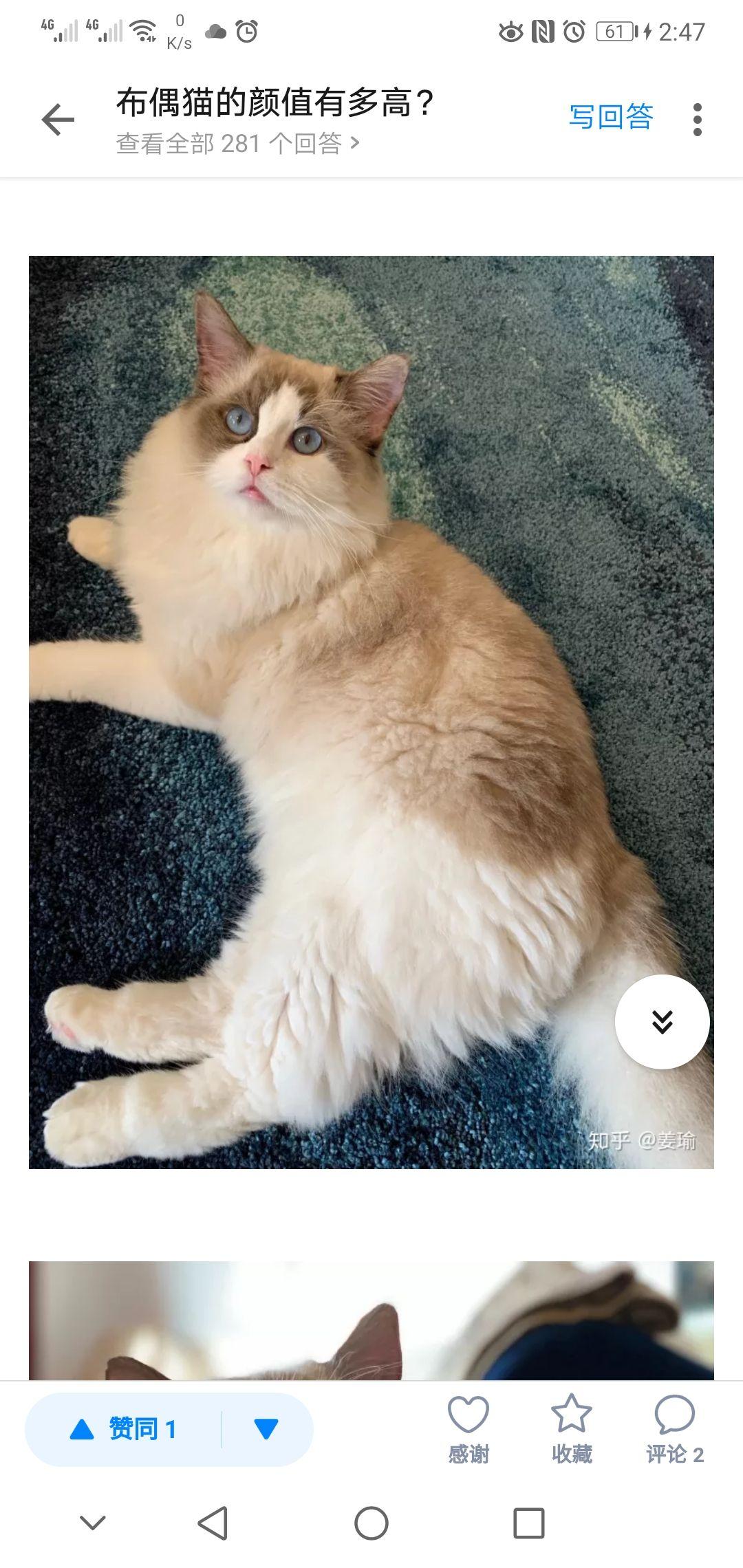
Task: Open the 评论 2 comments
Action: pyautogui.click(x=675, y=1430)
